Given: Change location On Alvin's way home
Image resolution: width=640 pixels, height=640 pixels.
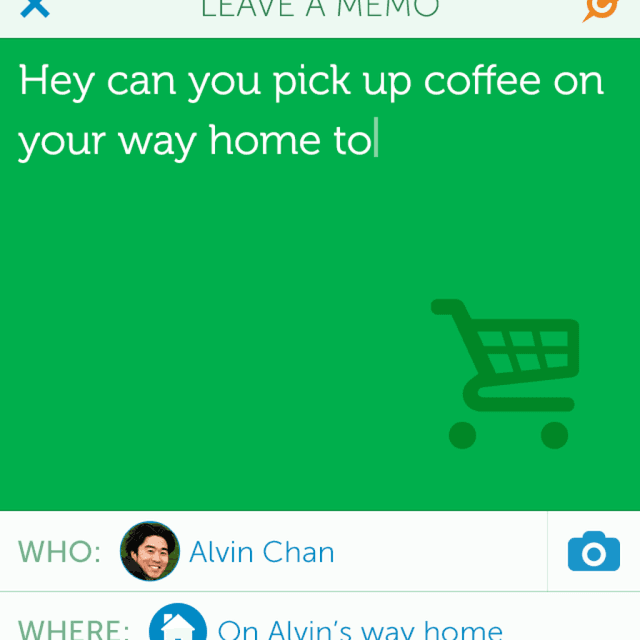Looking at the screenshot, I should pos(358,628).
